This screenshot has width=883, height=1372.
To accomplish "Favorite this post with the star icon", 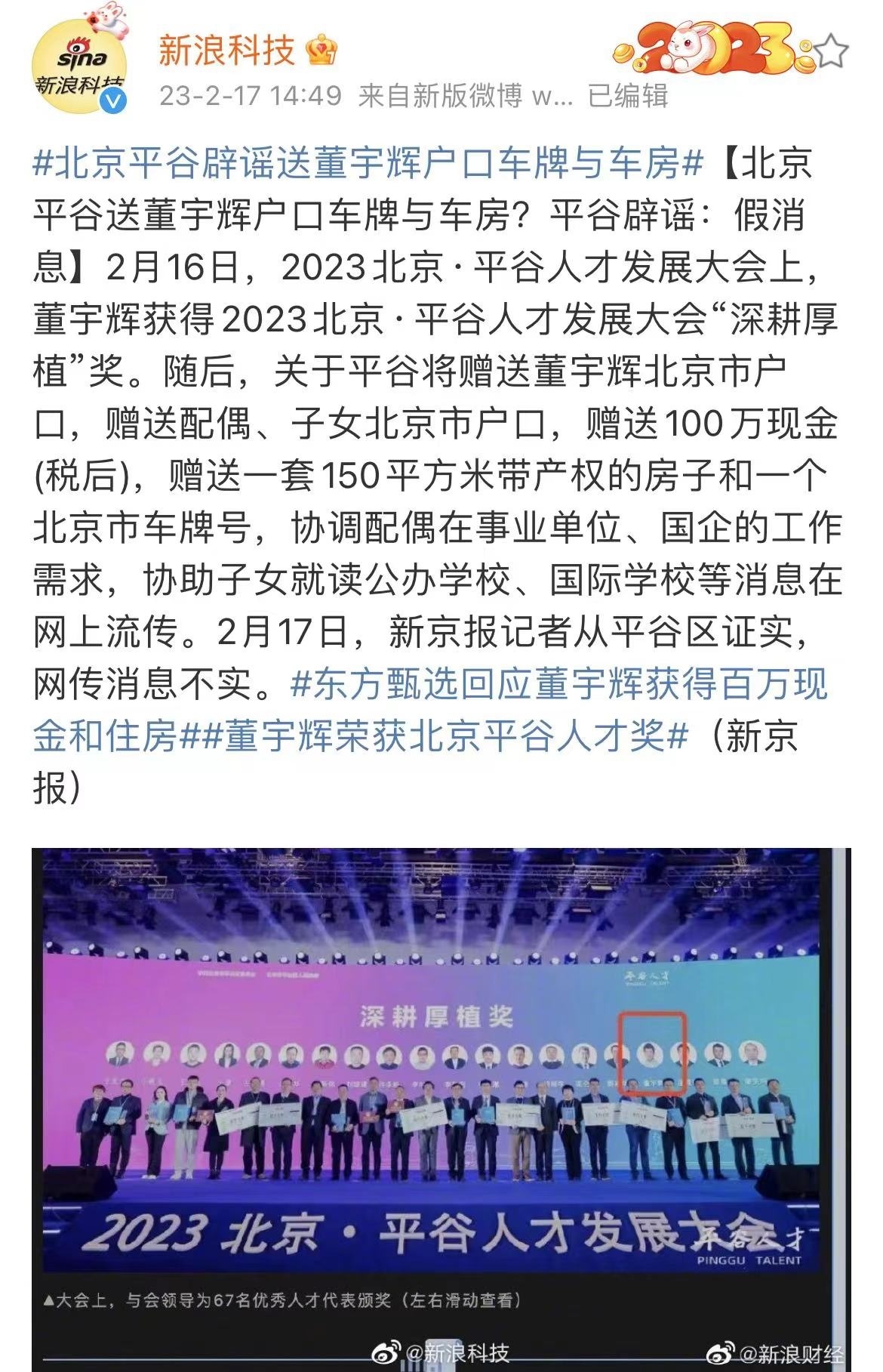I will coord(830,51).
